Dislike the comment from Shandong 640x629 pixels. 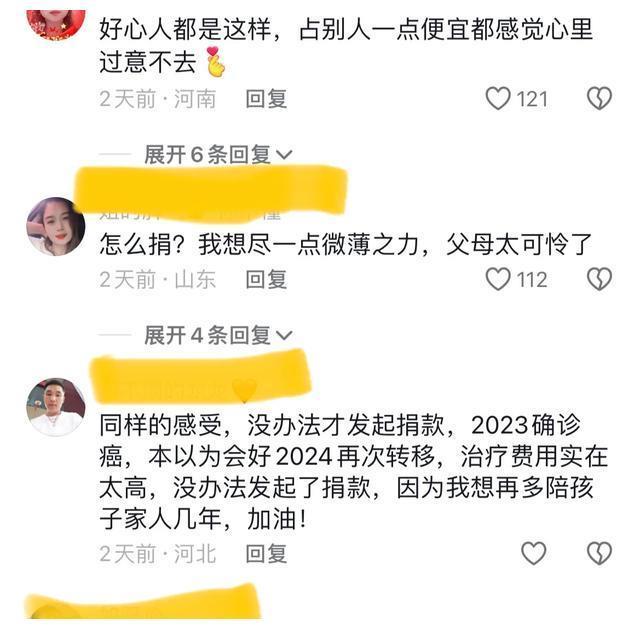point(598,279)
